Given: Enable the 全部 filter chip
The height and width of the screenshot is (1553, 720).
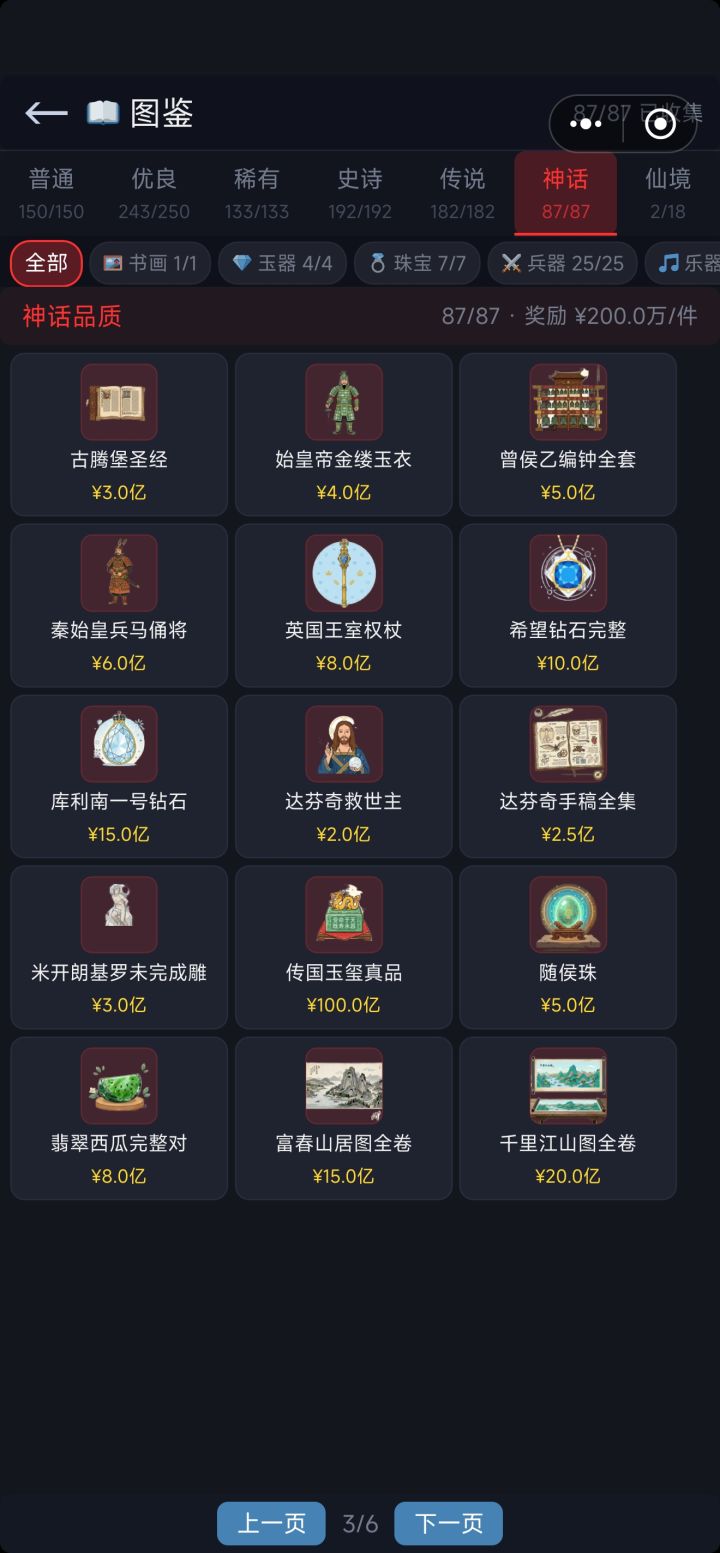Looking at the screenshot, I should [x=45, y=263].
